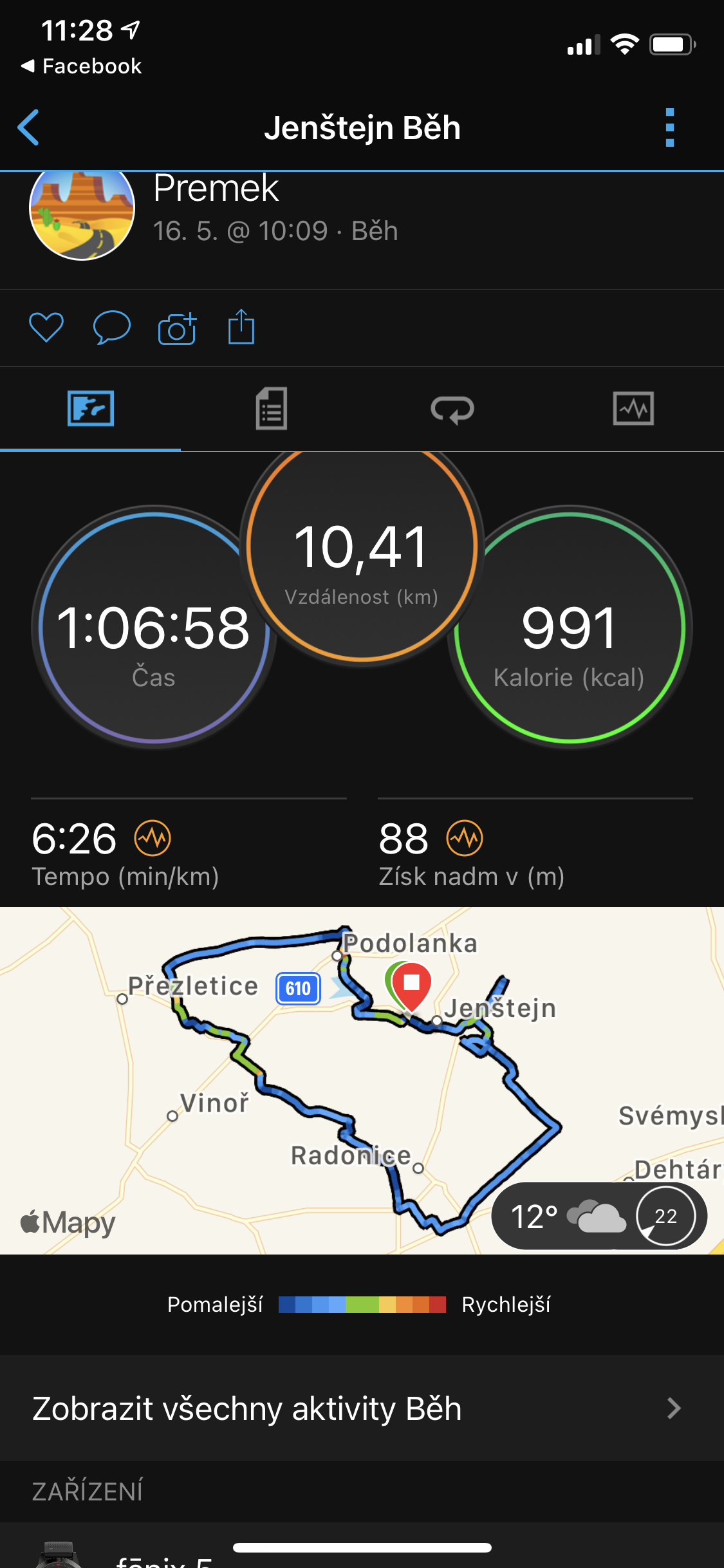
Task: Open the three-dot overflow menu
Action: 670,127
